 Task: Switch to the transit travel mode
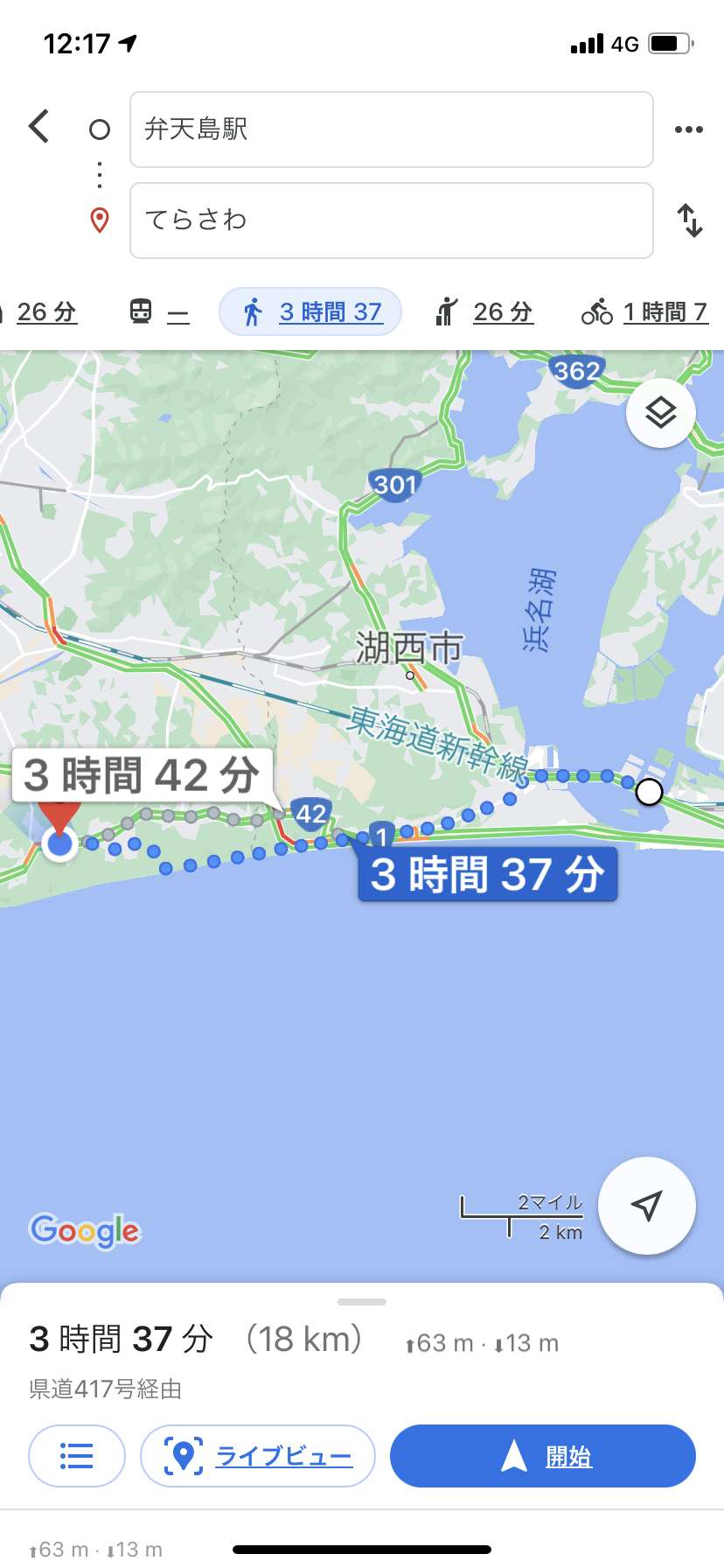tap(158, 312)
